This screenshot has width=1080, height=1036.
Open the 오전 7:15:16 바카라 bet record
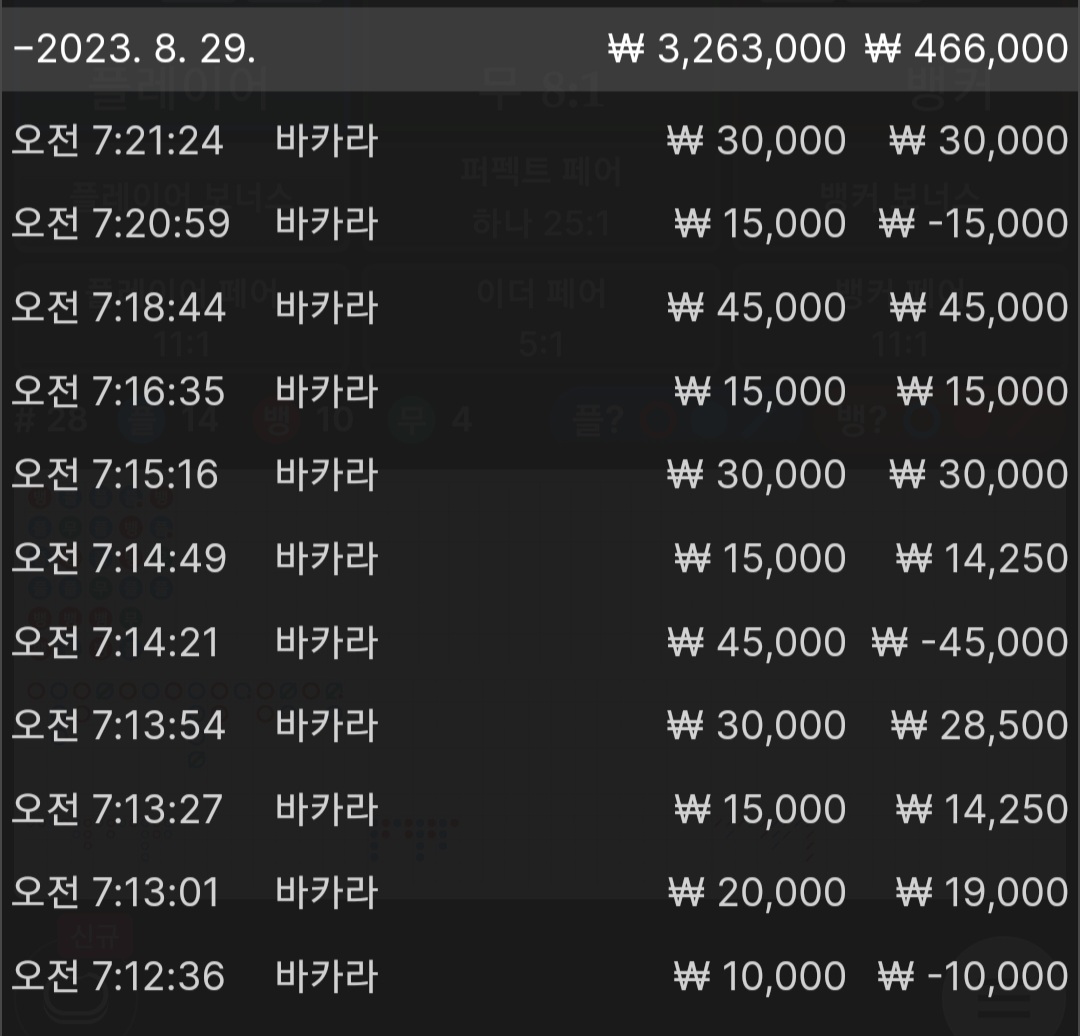click(540, 475)
